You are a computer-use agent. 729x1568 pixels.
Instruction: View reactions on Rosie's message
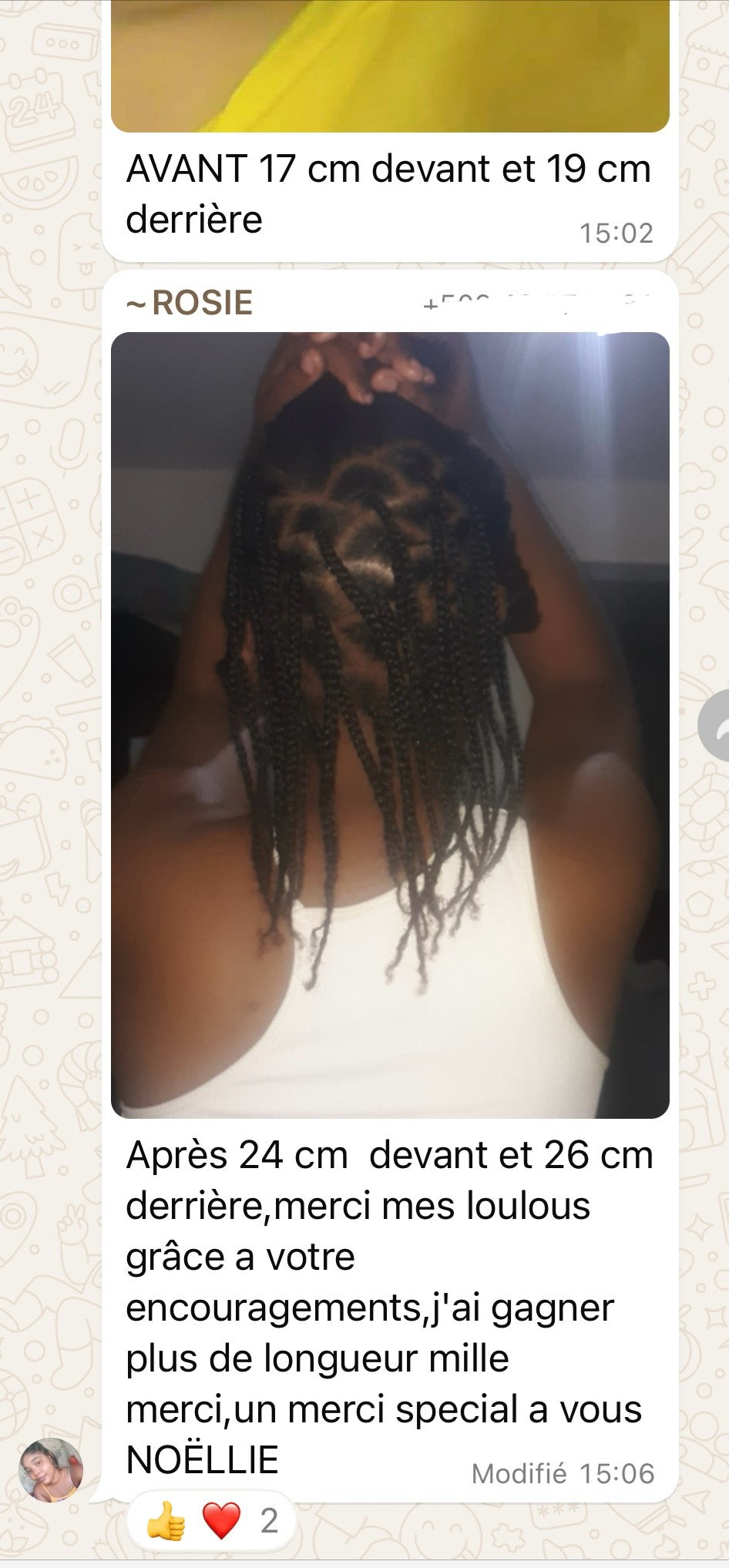[x=210, y=1520]
